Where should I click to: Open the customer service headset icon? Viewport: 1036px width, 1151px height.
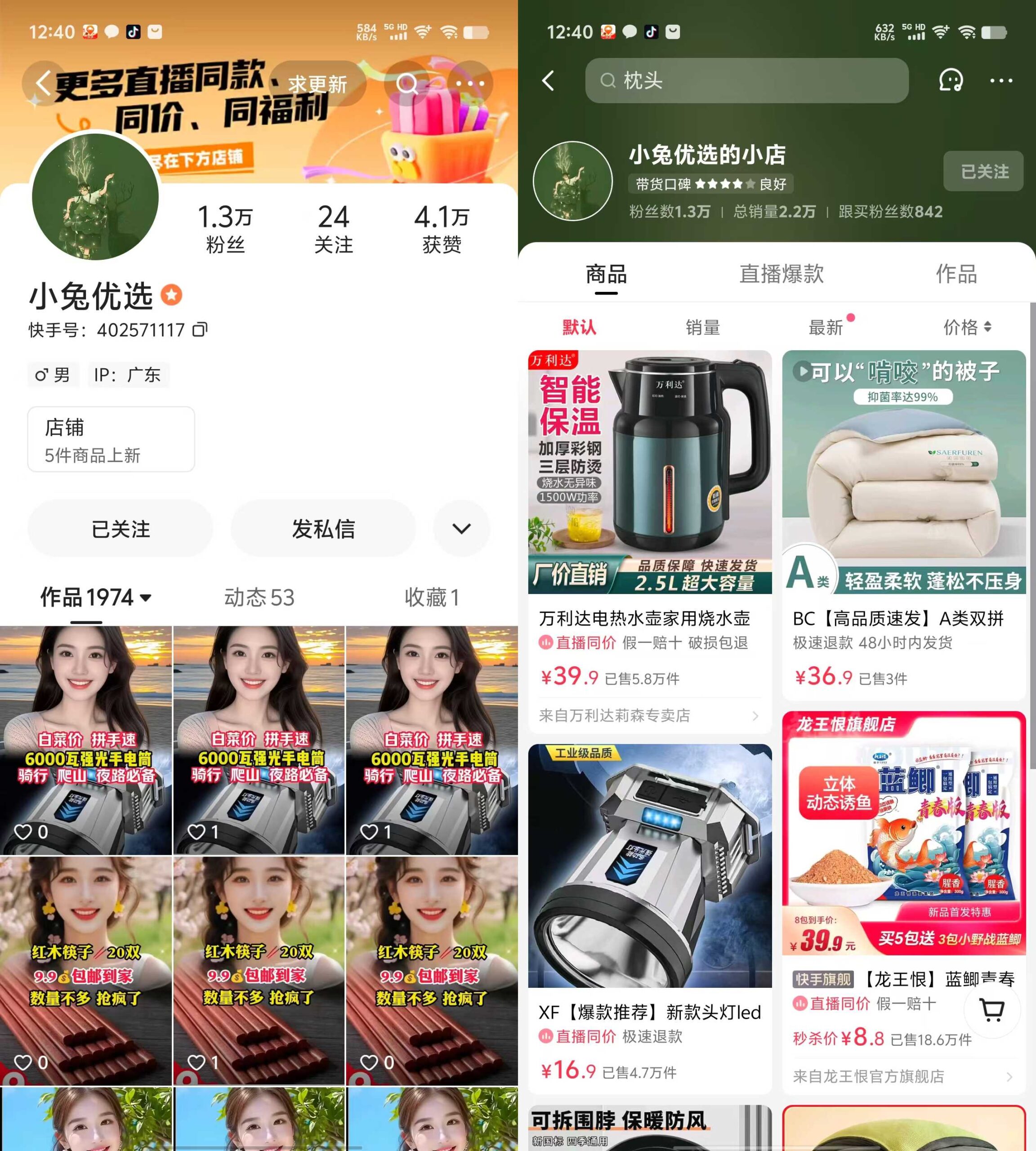click(x=950, y=81)
